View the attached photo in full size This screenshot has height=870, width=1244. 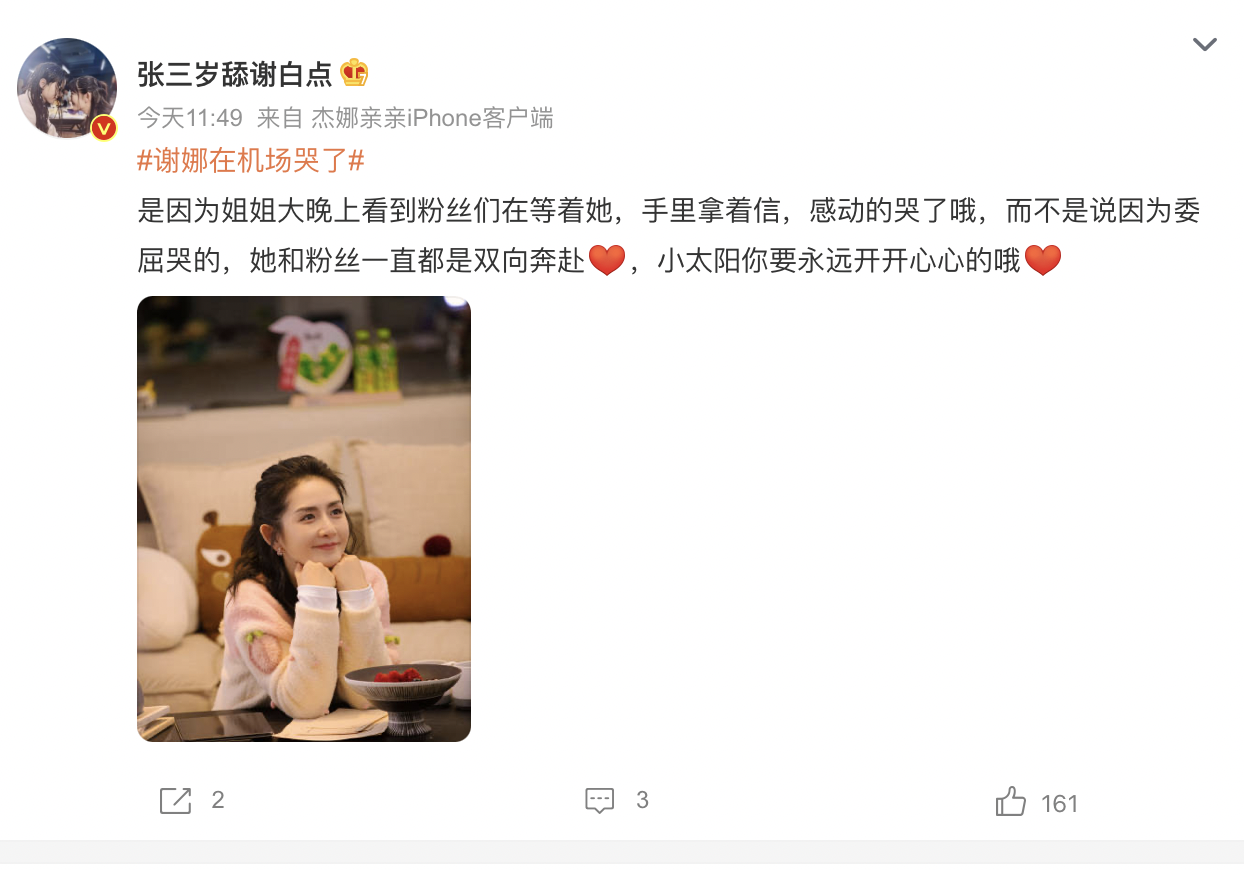[303, 518]
